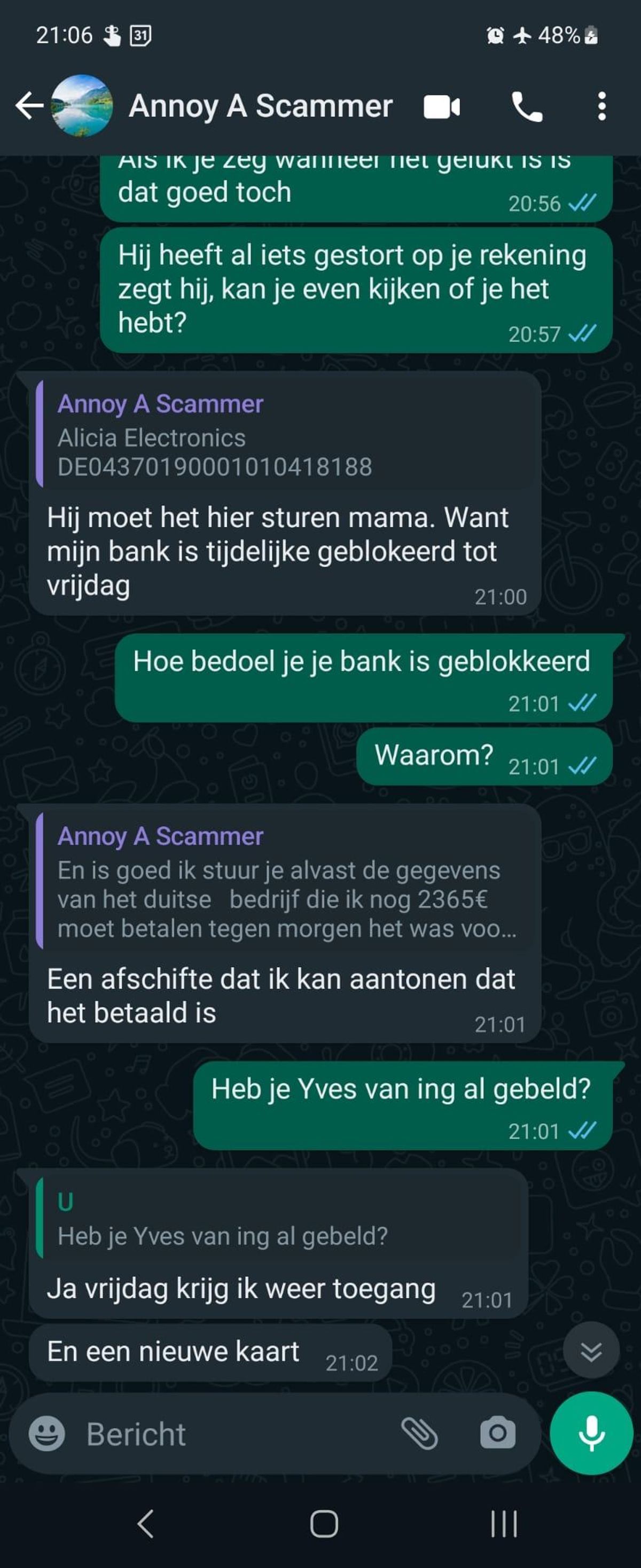Jump to quoted 'Heb je Yves' message
The height and width of the screenshot is (1568, 641).
click(280, 1219)
